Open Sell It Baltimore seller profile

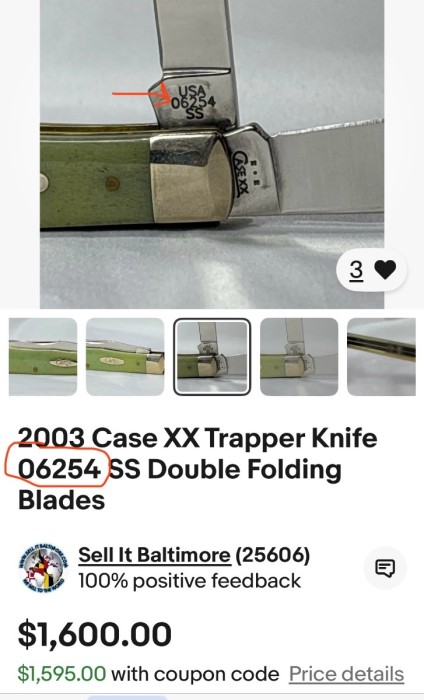(x=154, y=555)
